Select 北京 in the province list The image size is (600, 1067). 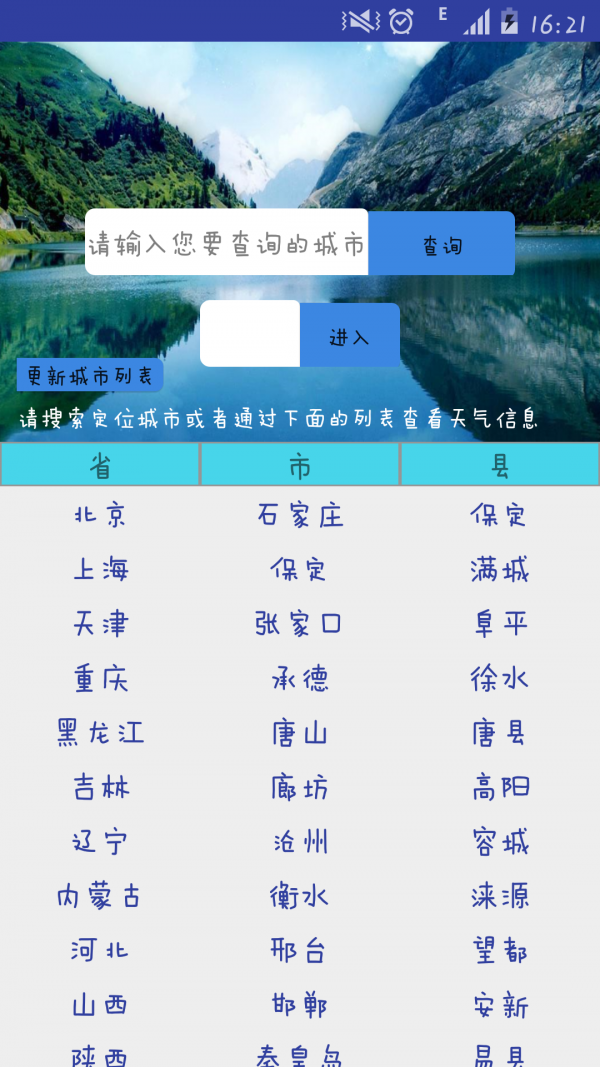tap(100, 515)
